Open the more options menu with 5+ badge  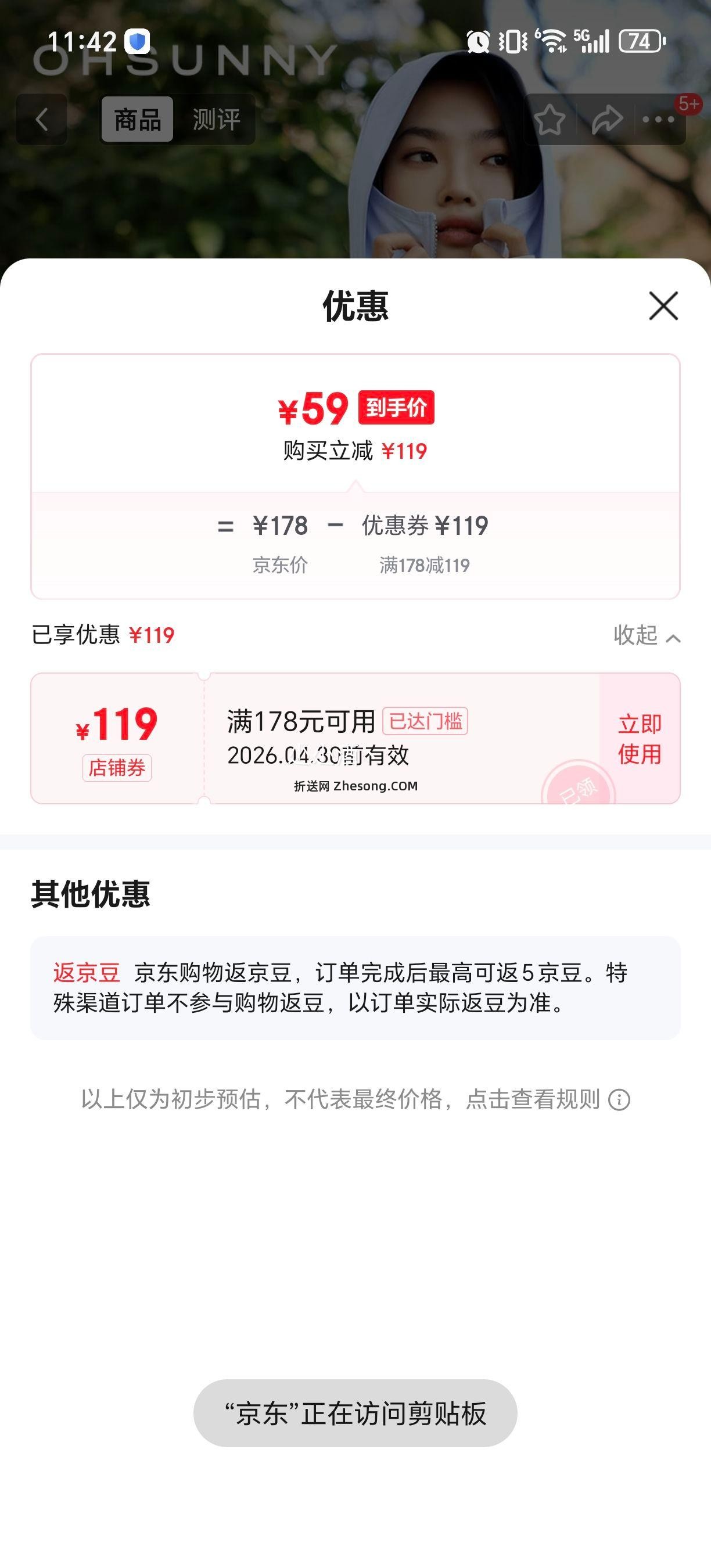tap(658, 119)
